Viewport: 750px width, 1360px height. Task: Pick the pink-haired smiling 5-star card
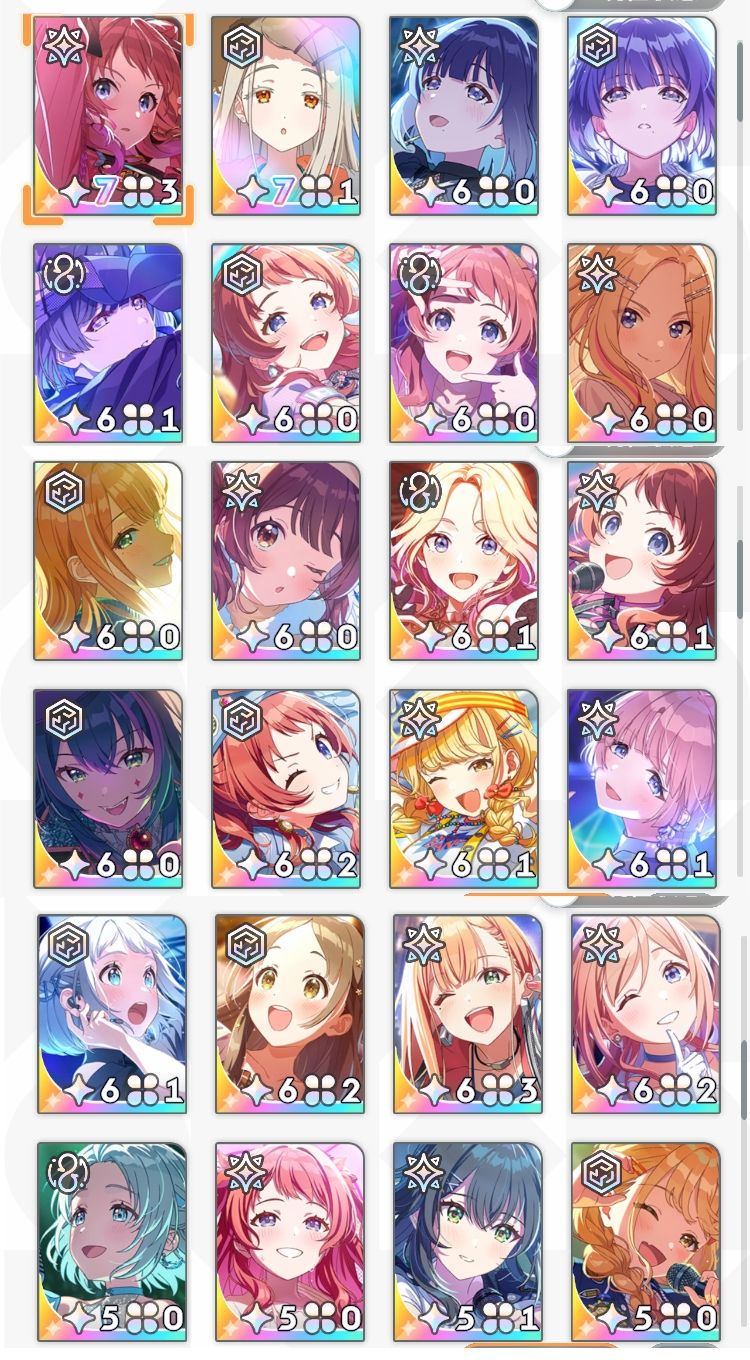click(x=290, y=1242)
